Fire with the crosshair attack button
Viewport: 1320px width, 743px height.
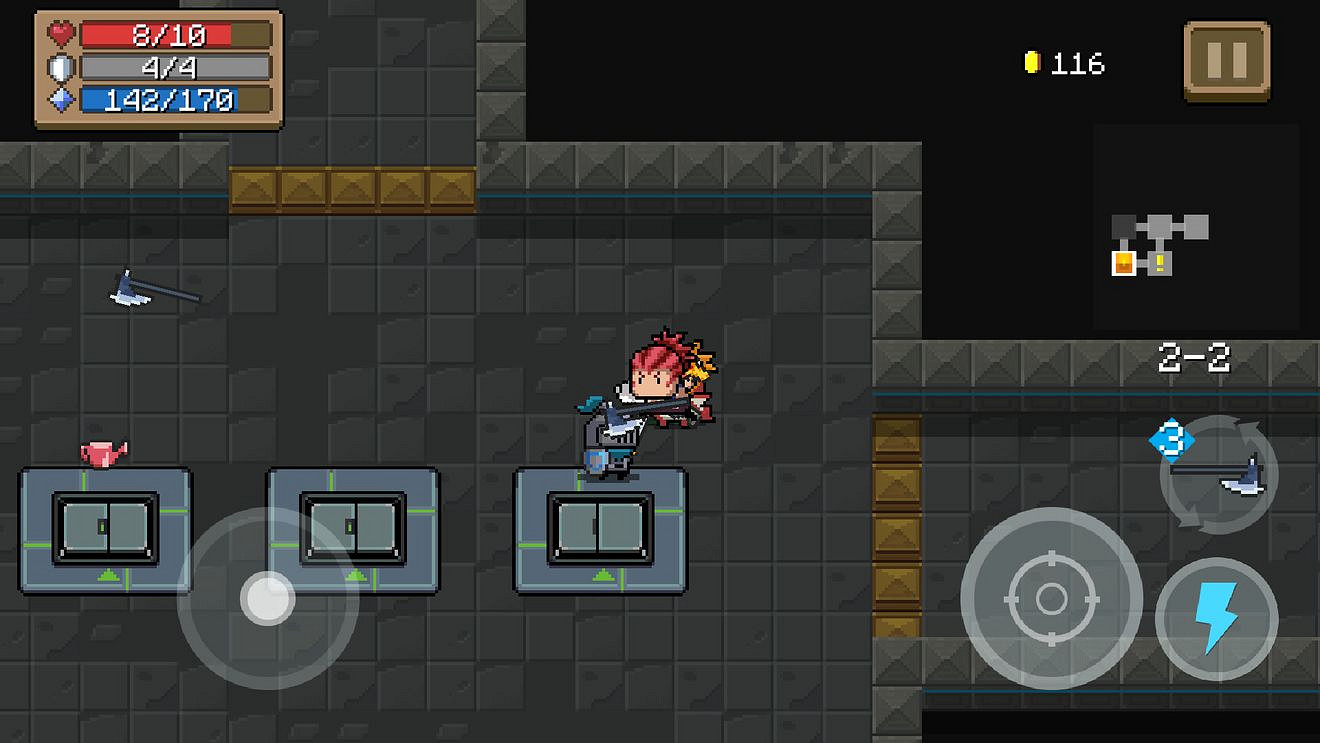[1051, 598]
